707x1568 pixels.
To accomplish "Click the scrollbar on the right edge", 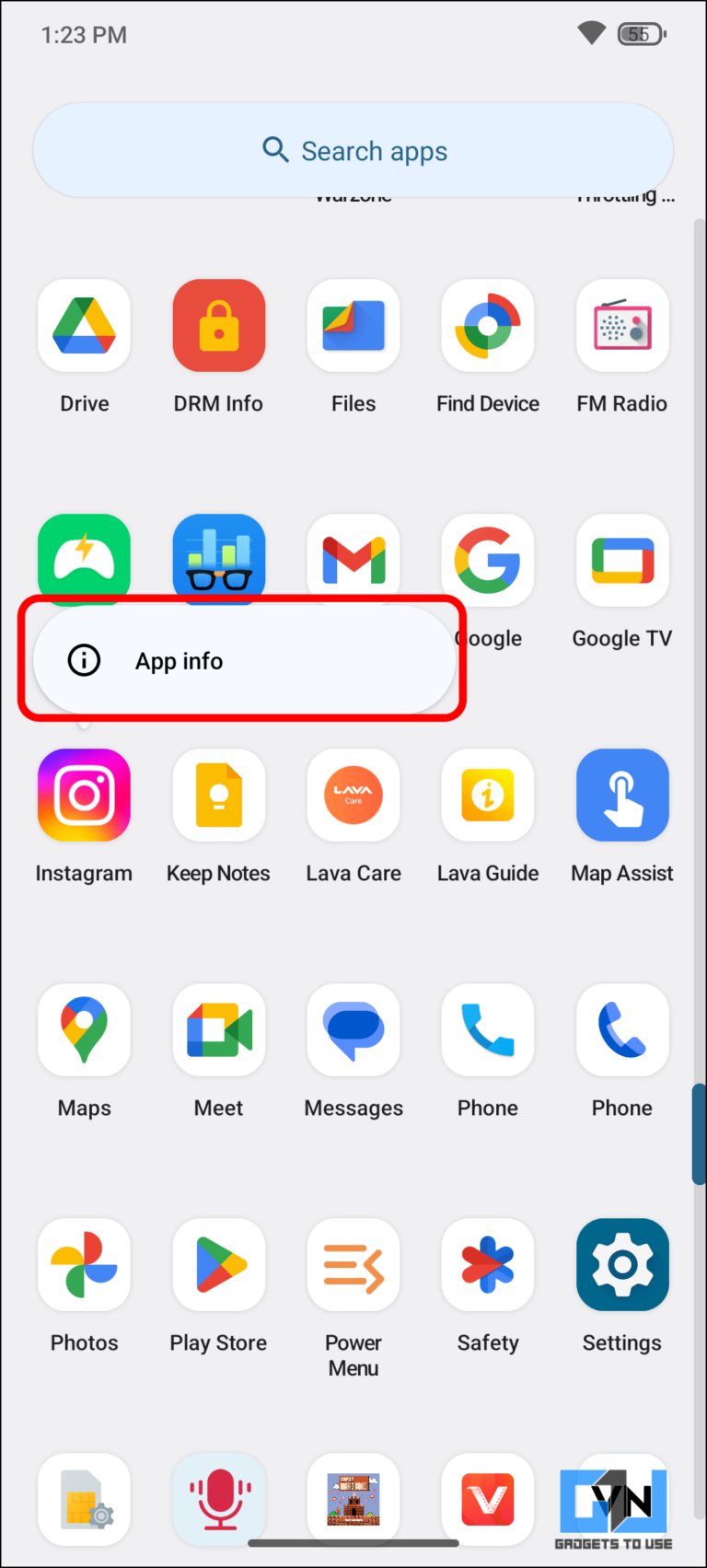I will (700, 1134).
